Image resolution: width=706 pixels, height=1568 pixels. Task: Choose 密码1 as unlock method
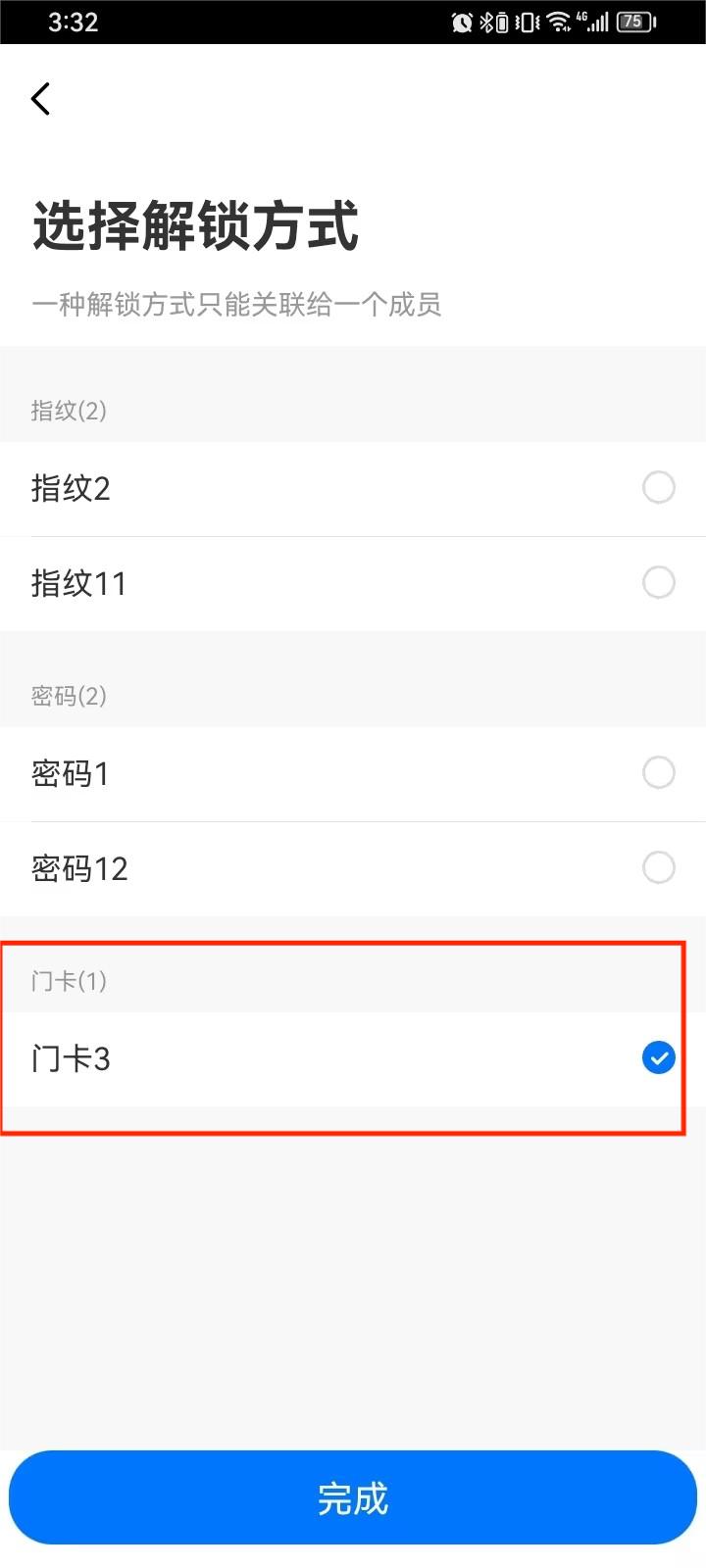353,774
